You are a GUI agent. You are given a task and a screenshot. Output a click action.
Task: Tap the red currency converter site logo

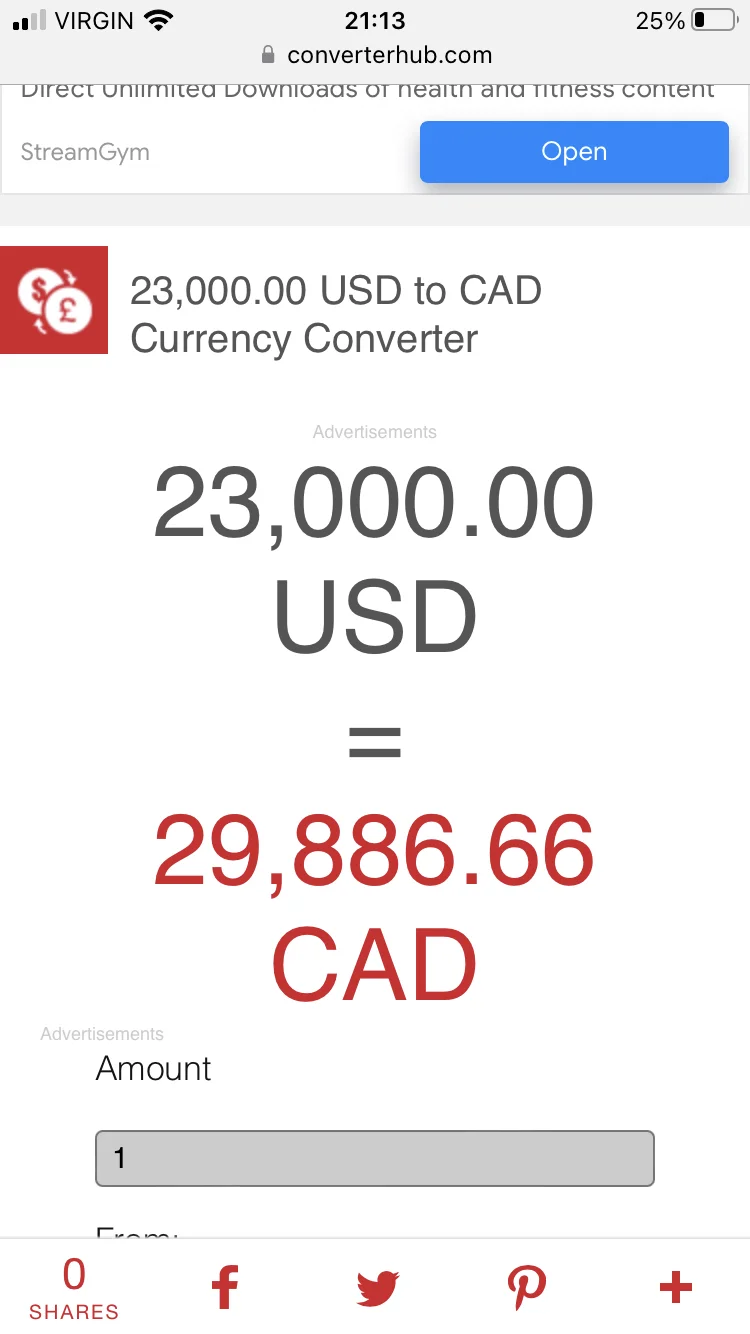click(54, 300)
